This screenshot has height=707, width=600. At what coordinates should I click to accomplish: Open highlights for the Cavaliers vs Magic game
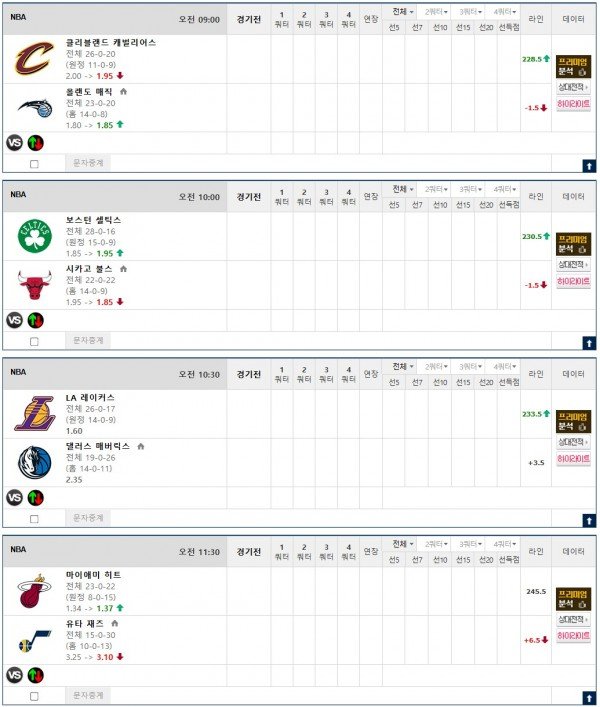click(574, 103)
